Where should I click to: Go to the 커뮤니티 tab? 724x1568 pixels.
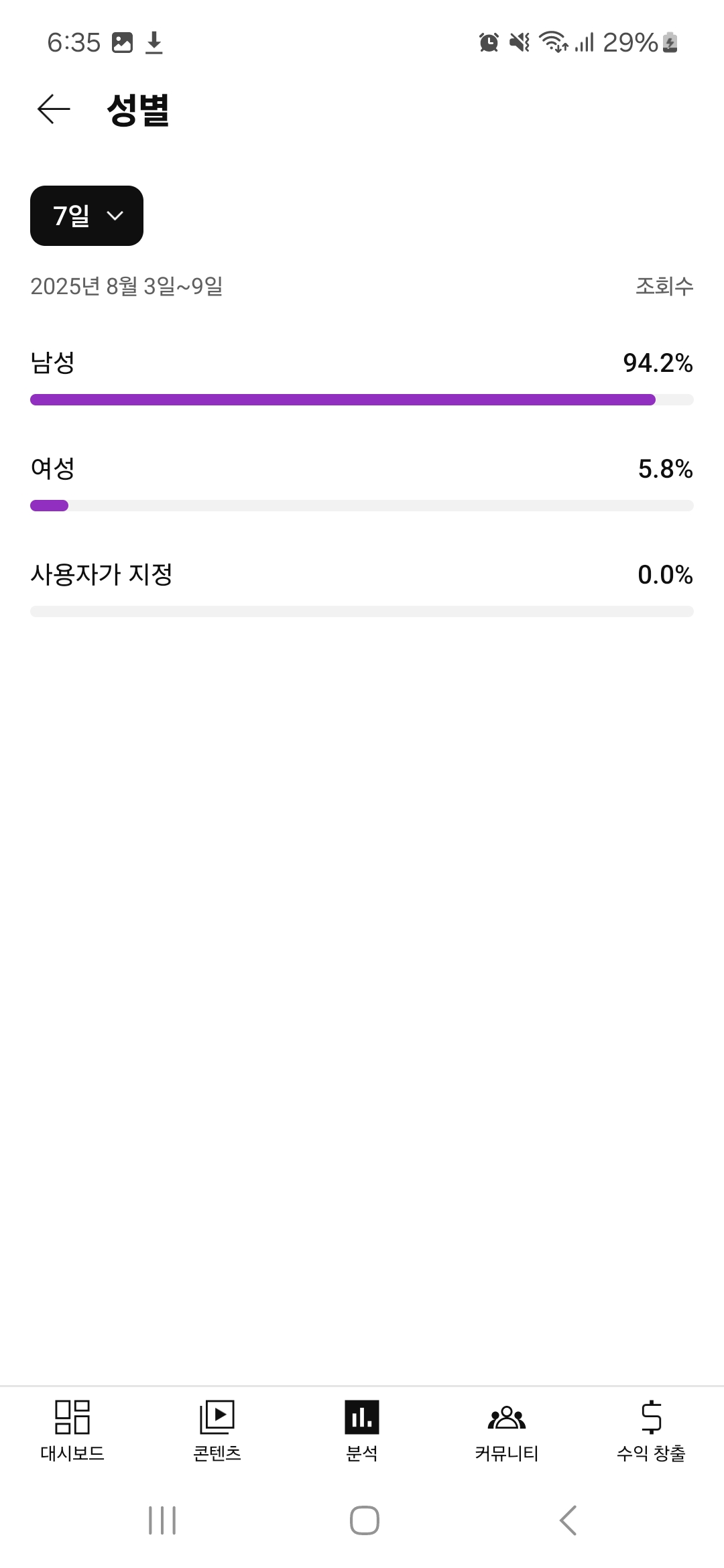pos(507,1430)
